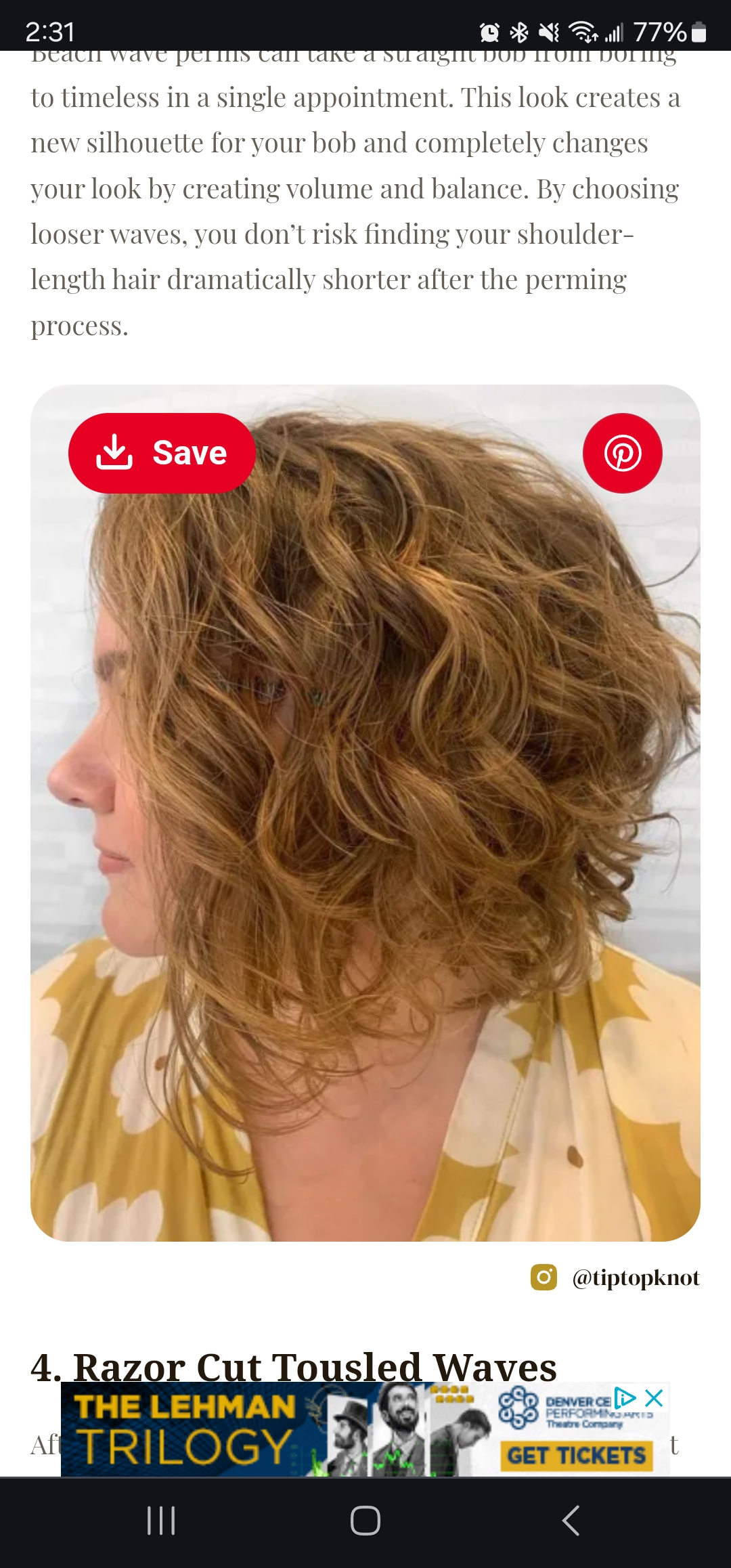
Task: Pin the image with the Pinterest icon
Action: click(622, 453)
